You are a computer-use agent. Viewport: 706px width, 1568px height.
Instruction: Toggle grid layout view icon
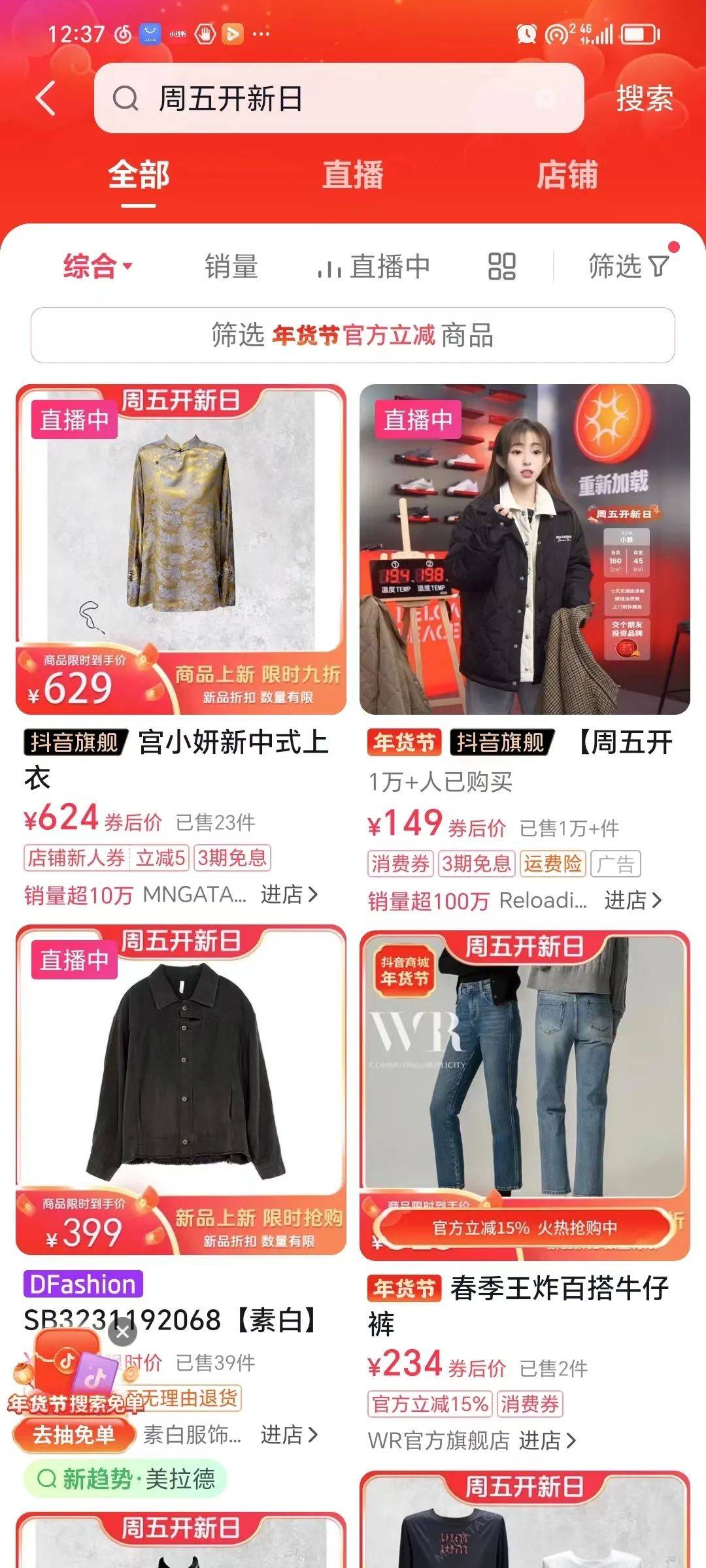tap(502, 267)
